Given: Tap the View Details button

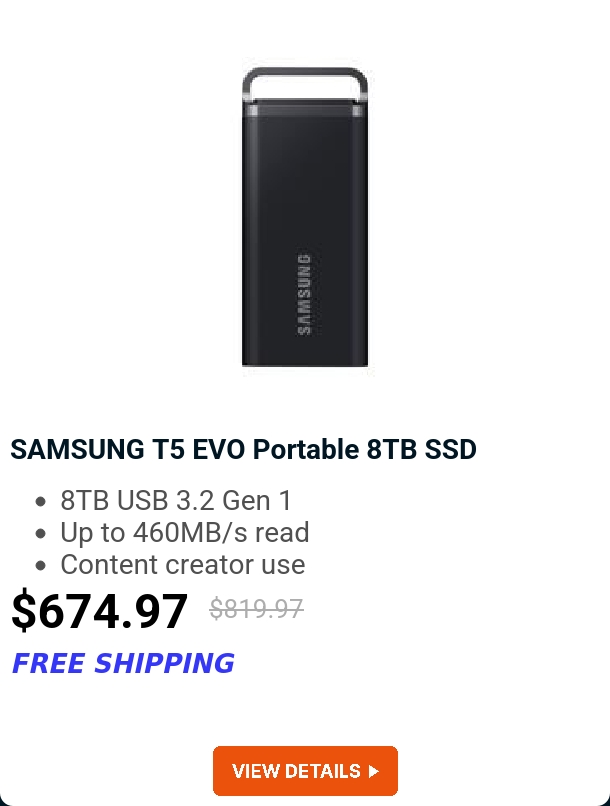Looking at the screenshot, I should 305,771.
